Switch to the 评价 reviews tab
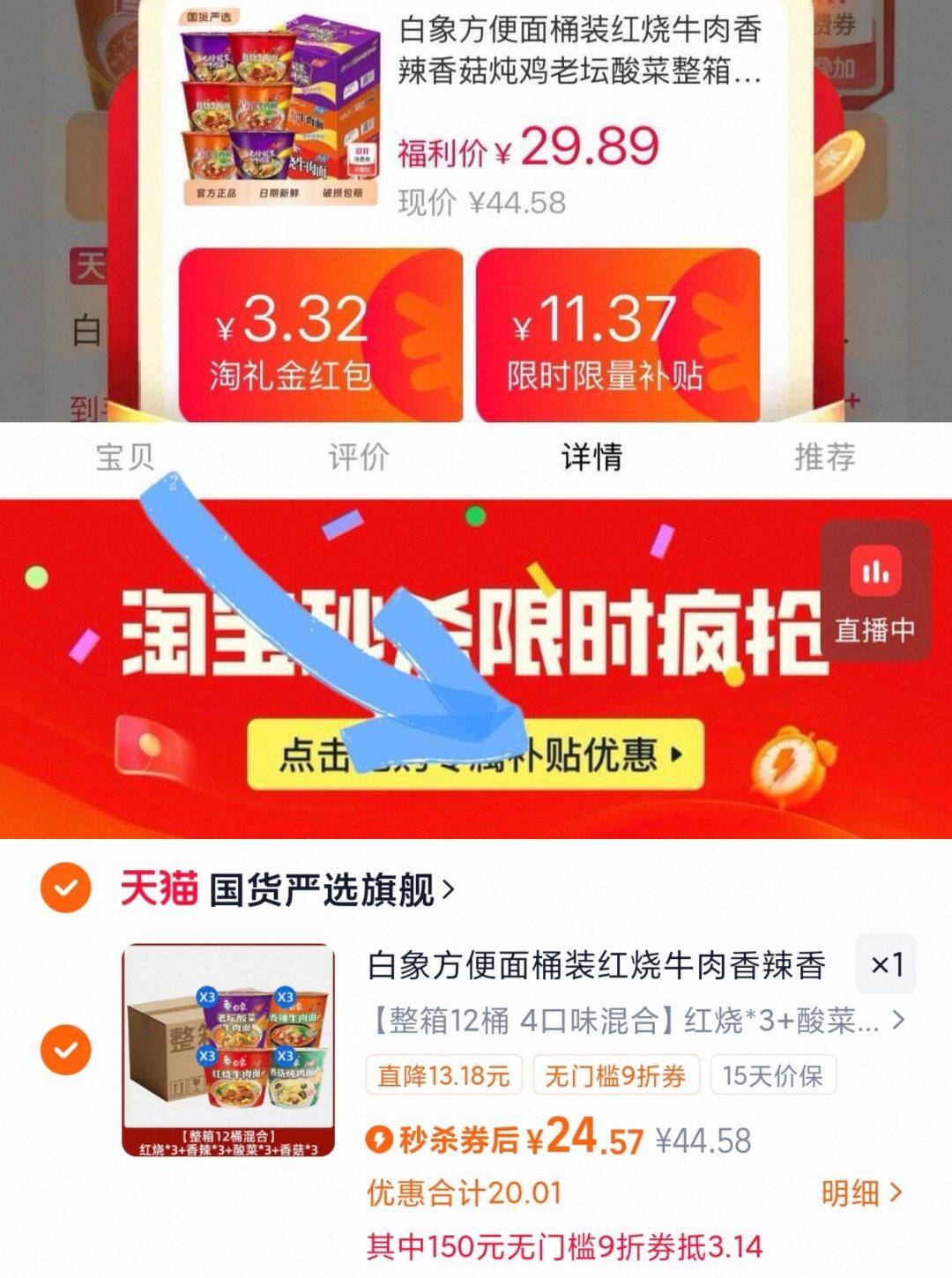Viewport: 952px width, 1278px height. [358, 456]
